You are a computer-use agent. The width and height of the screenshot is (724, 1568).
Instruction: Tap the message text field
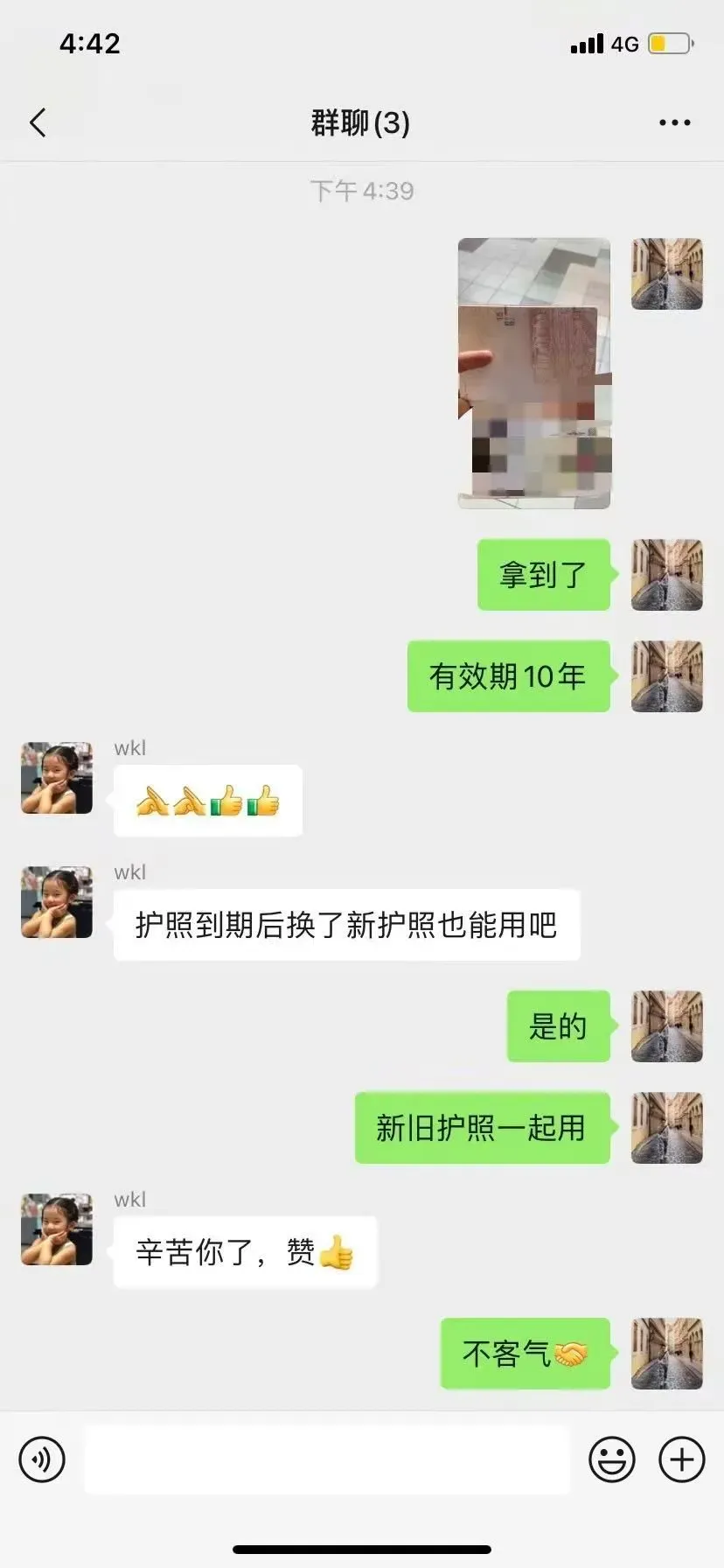327,1459
